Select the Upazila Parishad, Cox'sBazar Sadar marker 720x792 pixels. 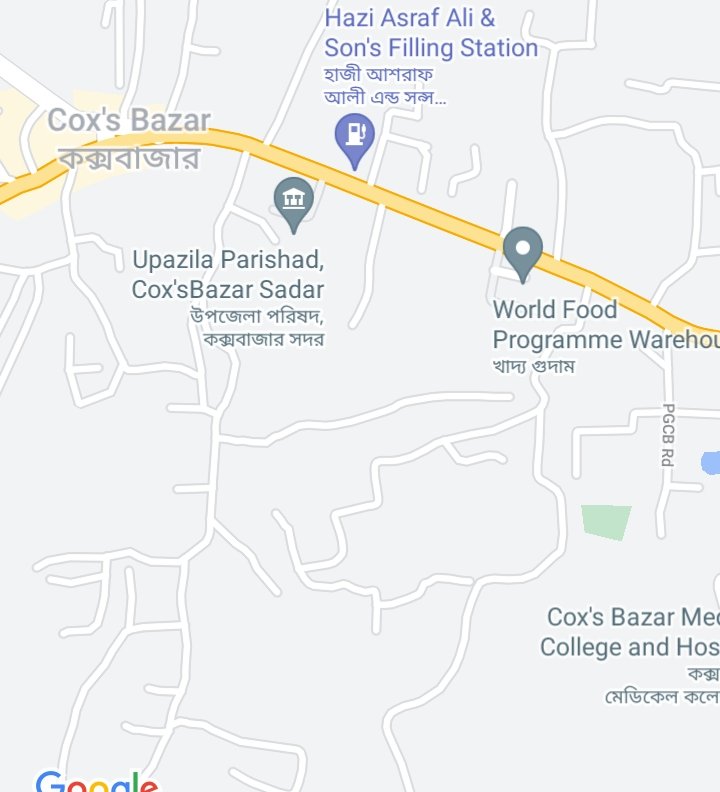point(293,198)
